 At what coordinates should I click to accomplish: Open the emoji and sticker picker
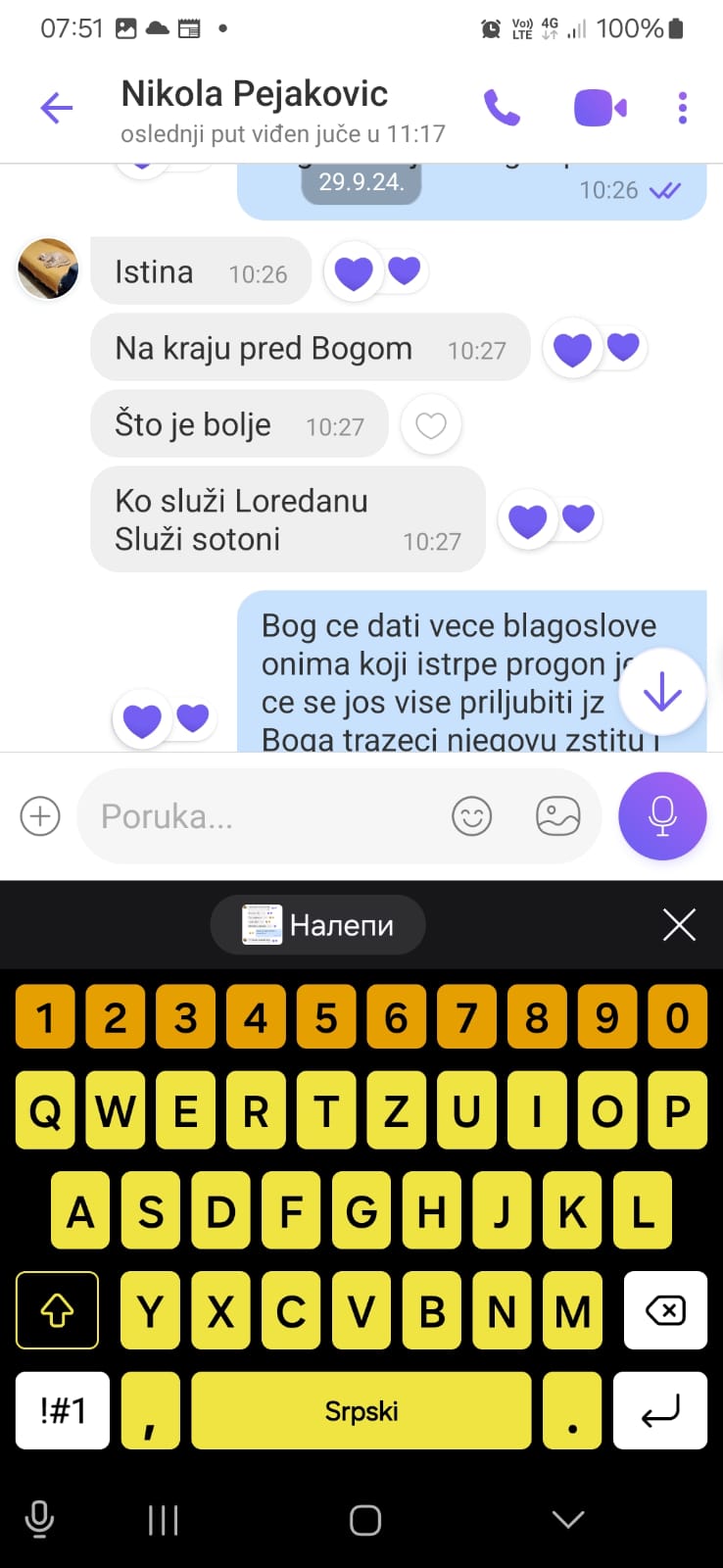(471, 816)
